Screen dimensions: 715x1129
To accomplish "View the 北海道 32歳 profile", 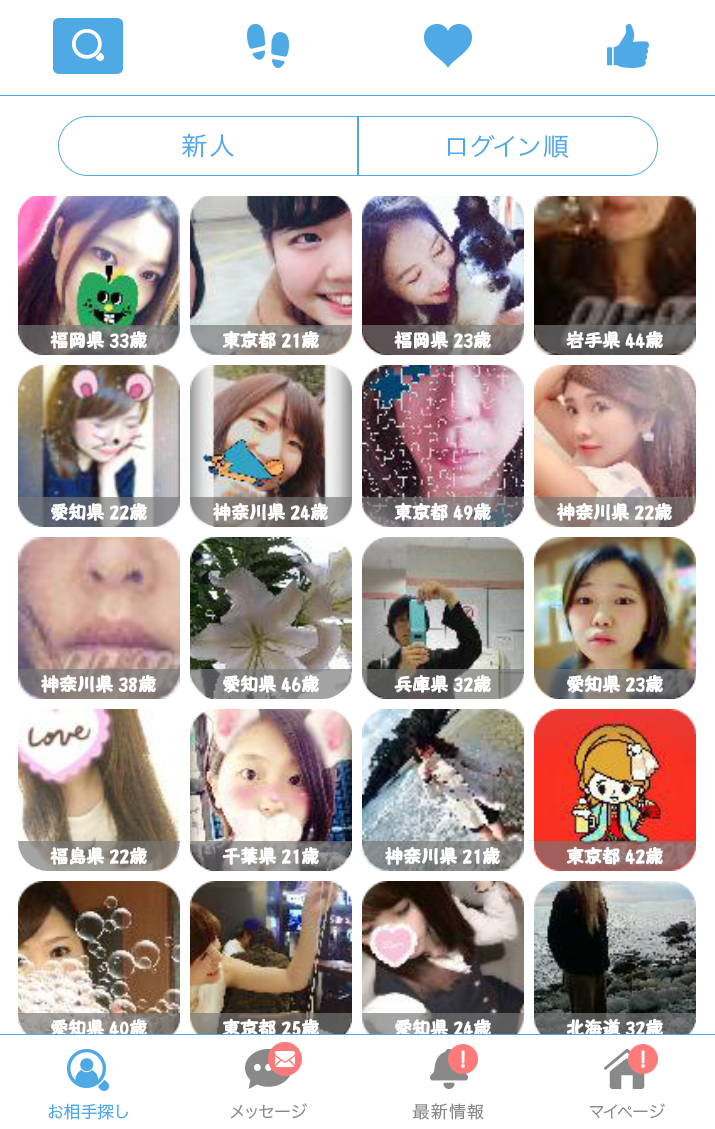I will 614,957.
